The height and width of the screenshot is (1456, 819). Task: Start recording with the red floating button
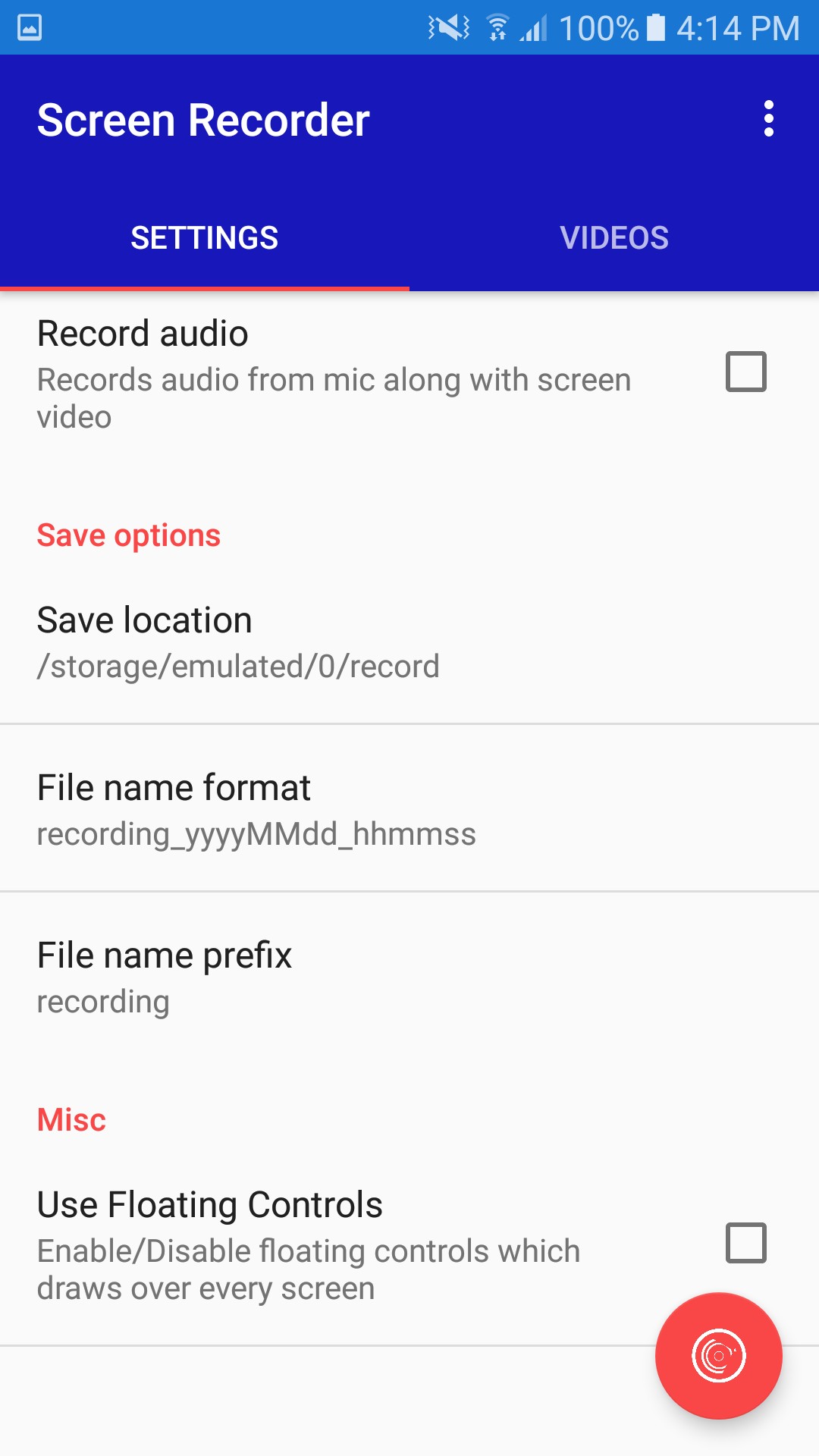coord(718,1355)
